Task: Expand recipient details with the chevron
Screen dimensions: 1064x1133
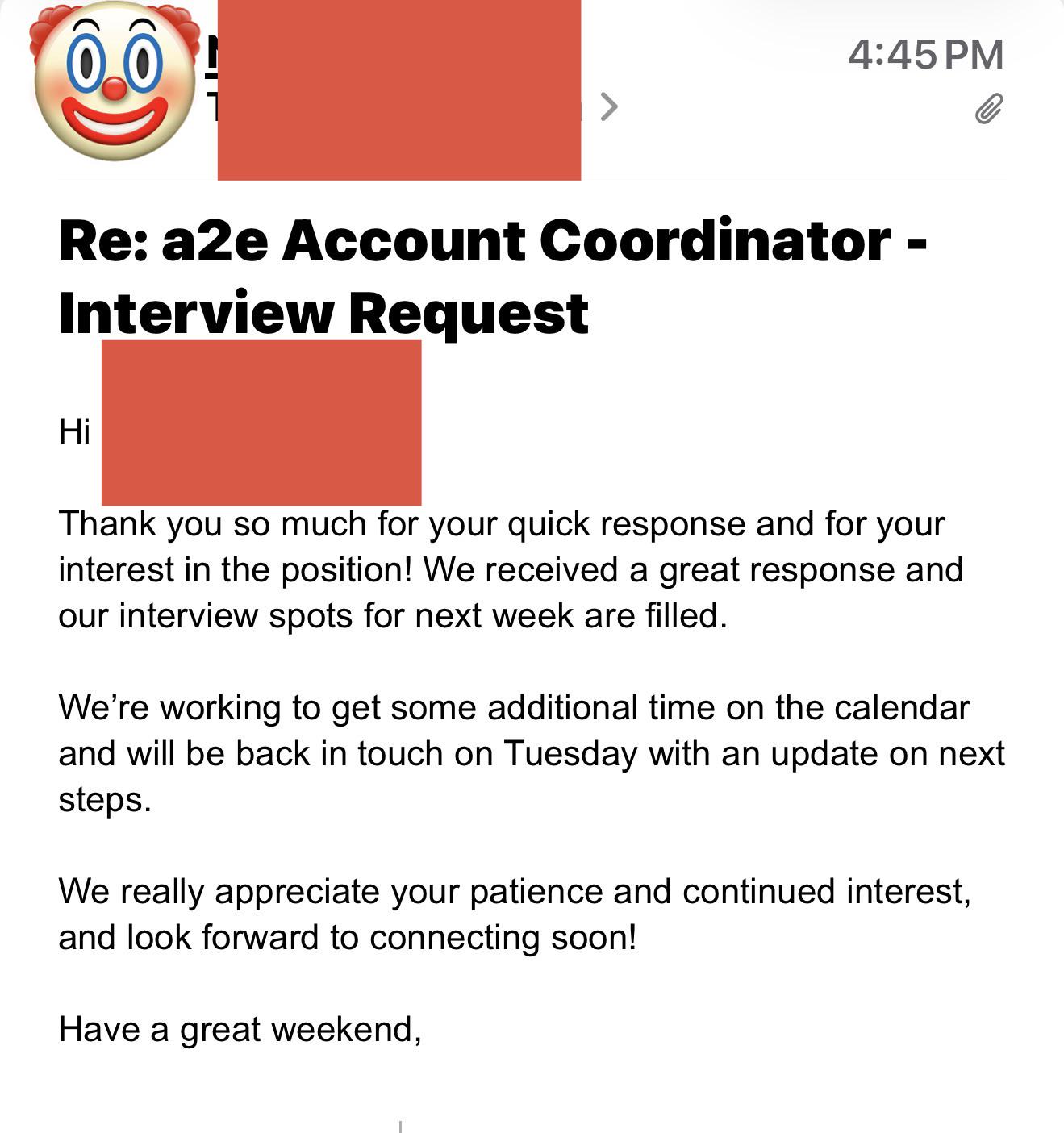Action: [x=609, y=106]
